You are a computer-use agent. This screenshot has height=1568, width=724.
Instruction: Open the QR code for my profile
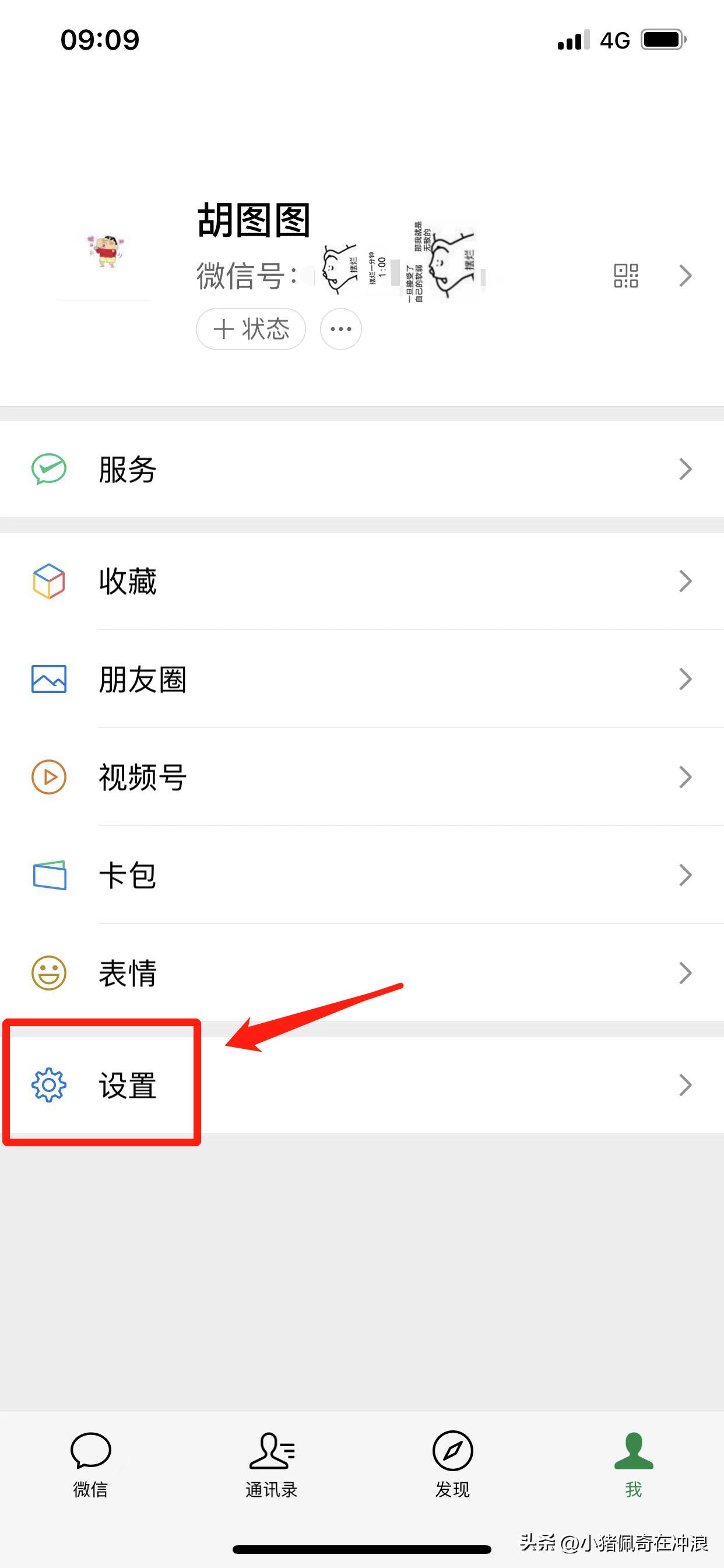coord(625,276)
